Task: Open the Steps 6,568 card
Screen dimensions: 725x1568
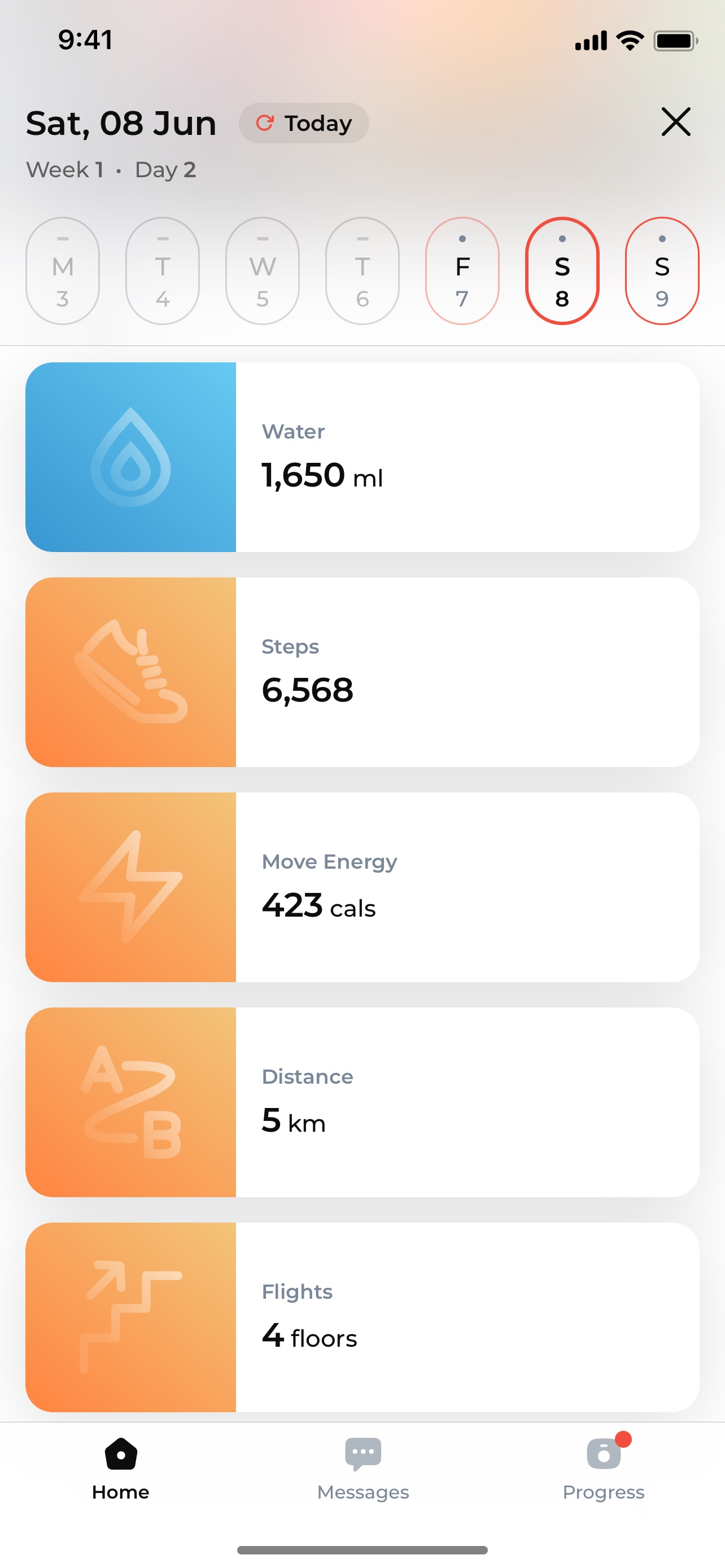Action: coord(362,672)
